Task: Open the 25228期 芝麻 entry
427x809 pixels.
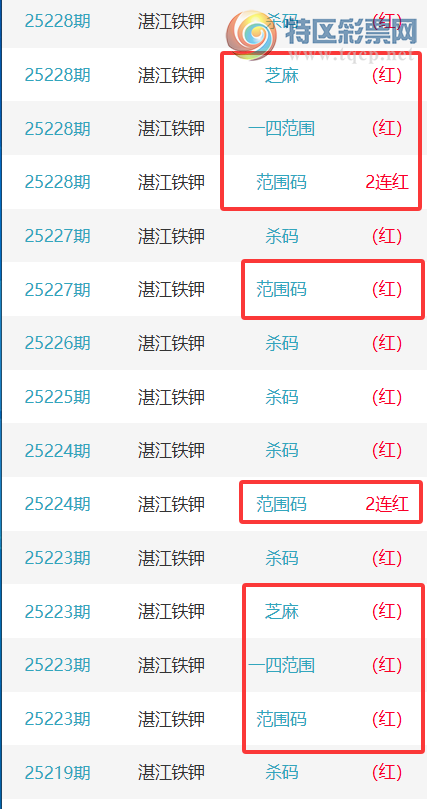Action: (214, 75)
